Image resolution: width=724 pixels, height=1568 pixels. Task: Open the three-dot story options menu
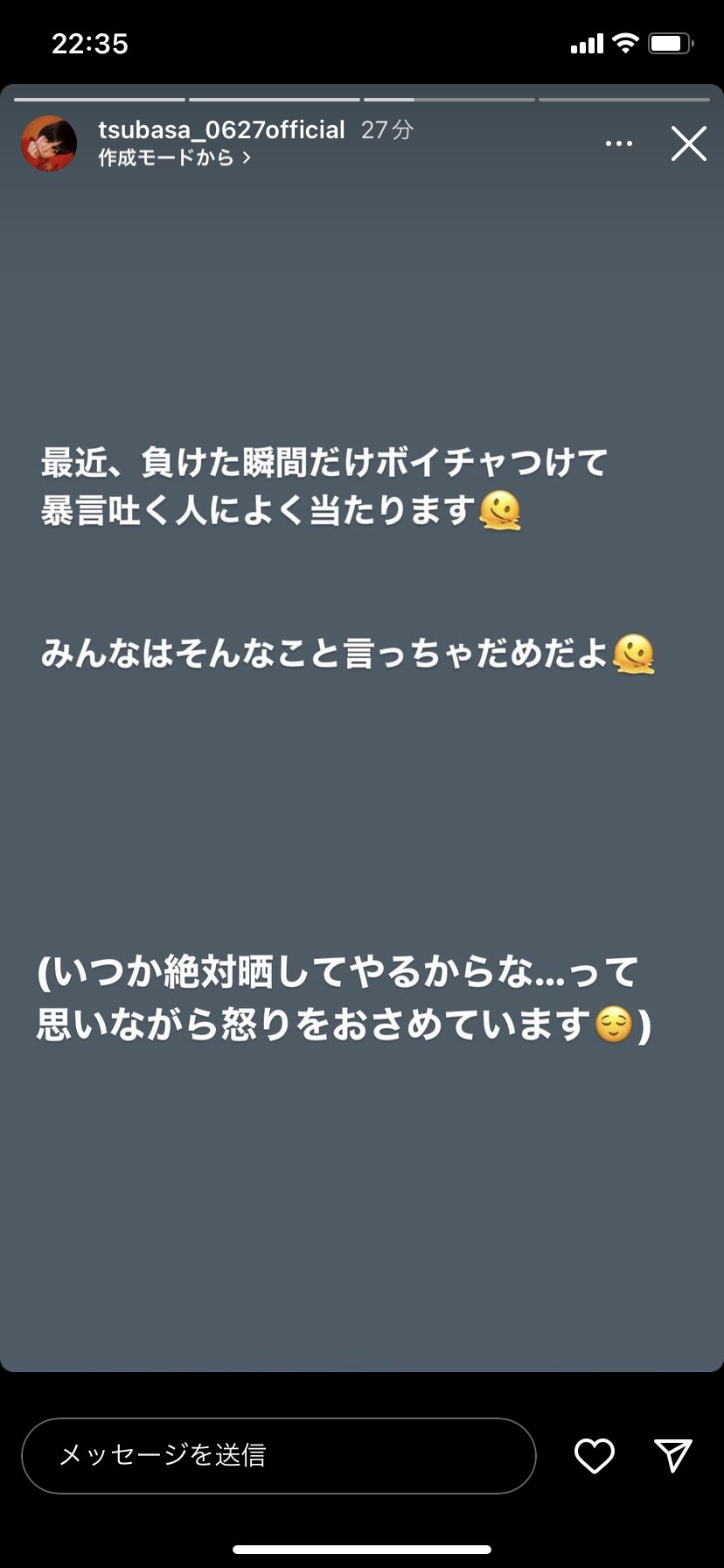619,143
